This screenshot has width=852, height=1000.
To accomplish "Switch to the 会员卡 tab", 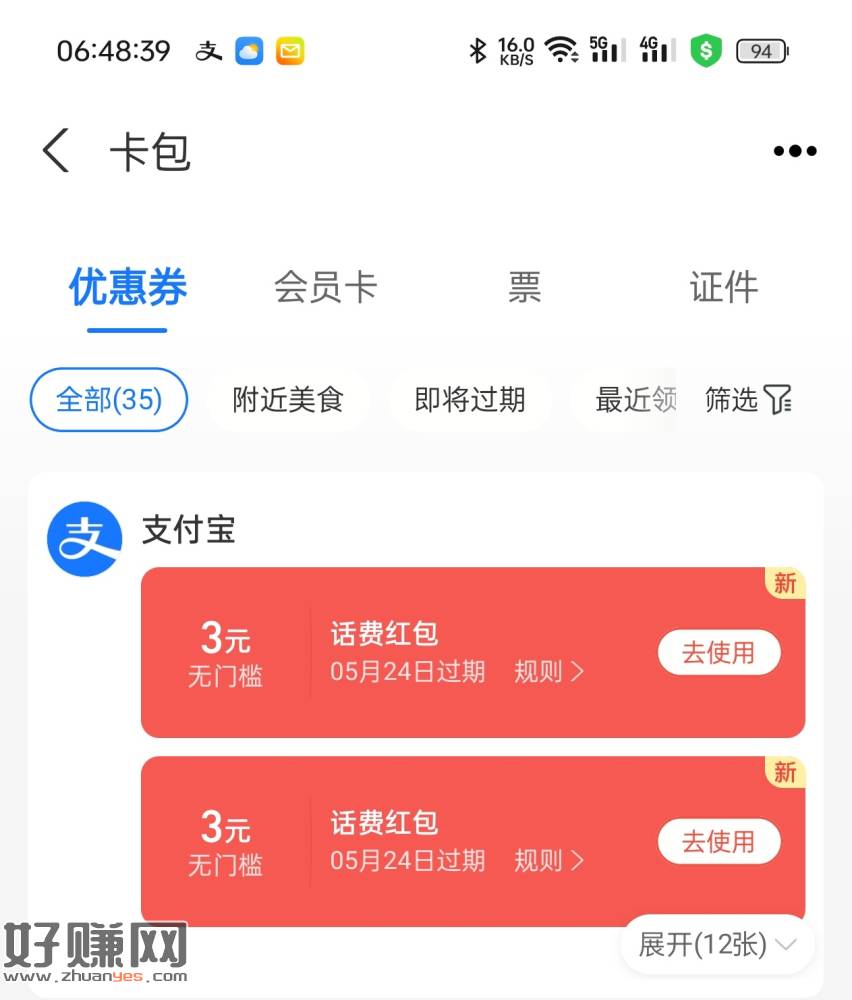I will tap(325, 288).
